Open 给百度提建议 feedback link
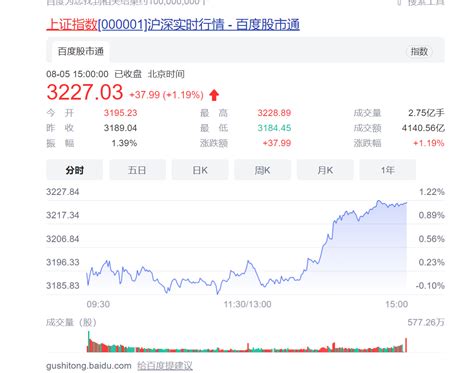The width and height of the screenshot is (474, 373). [x=165, y=366]
